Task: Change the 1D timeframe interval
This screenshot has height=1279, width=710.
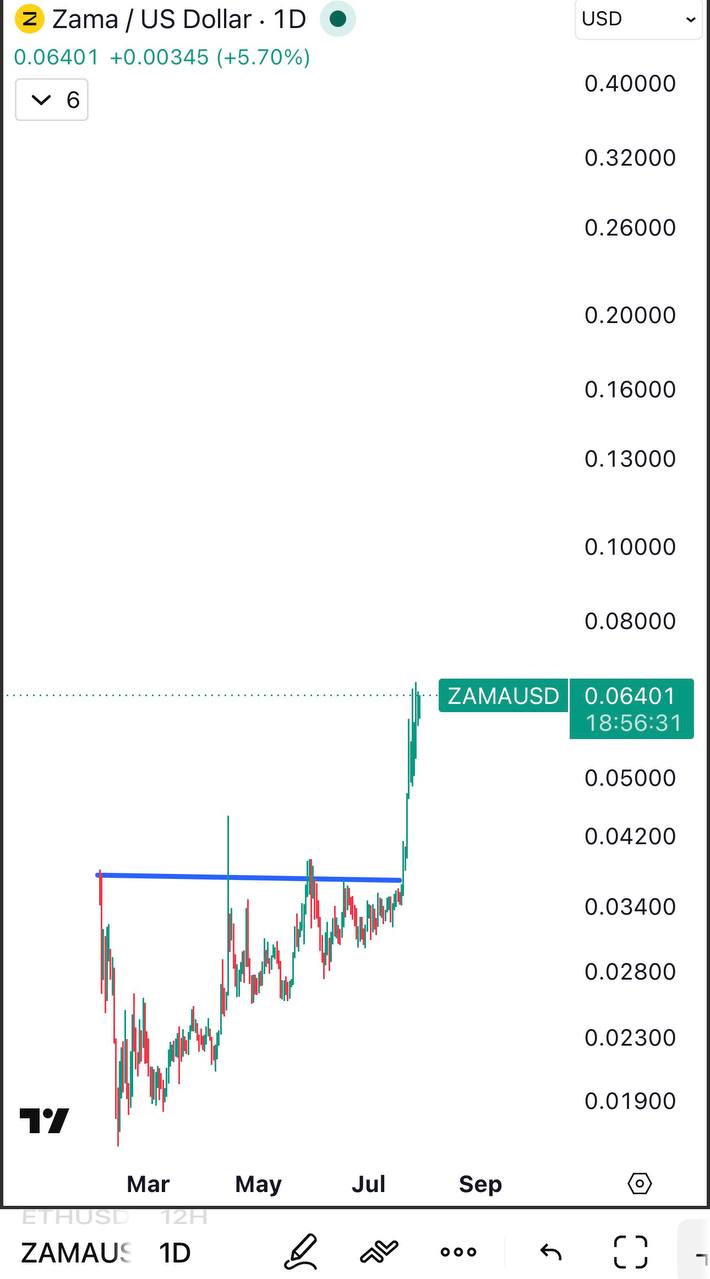Action: coord(175,1252)
